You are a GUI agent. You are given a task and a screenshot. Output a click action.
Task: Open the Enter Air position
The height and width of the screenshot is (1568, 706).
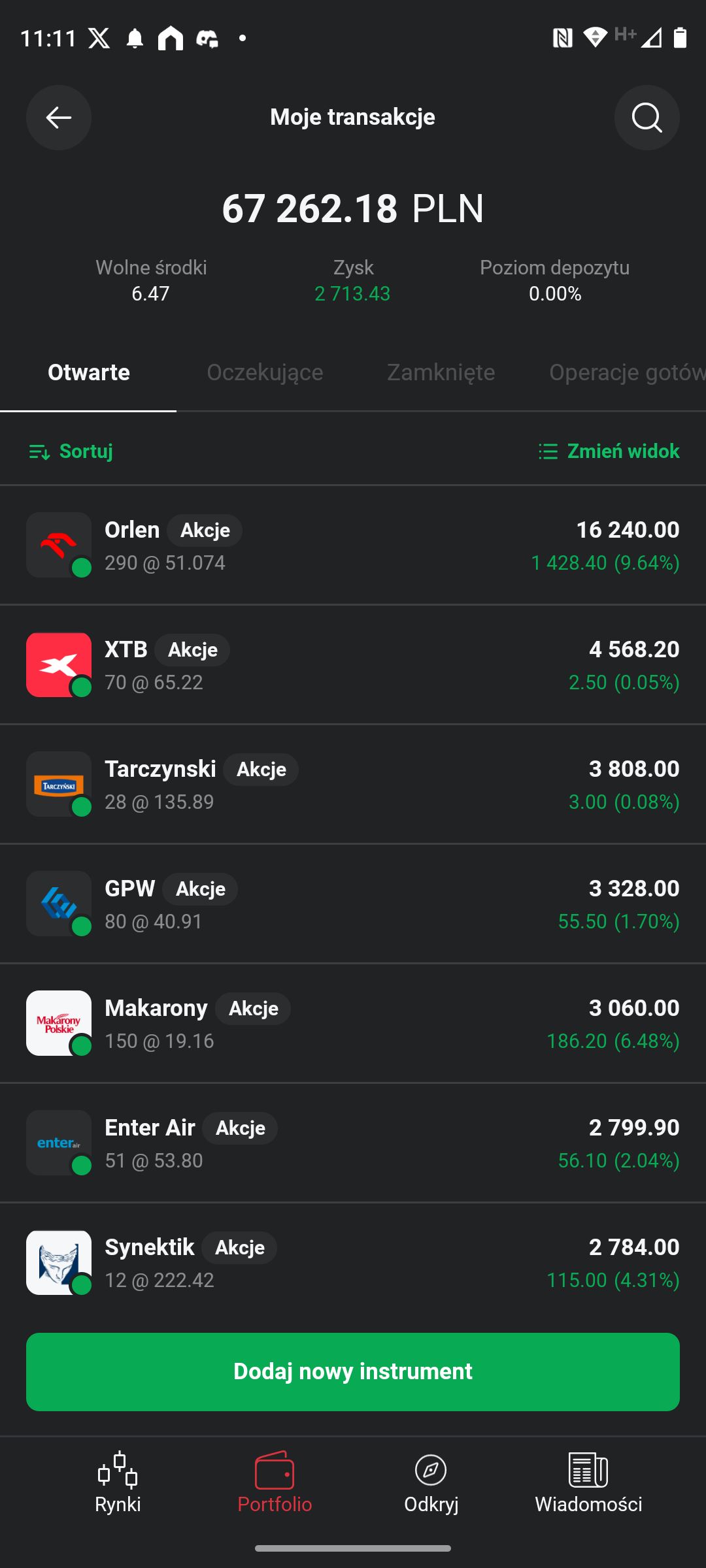point(353,1143)
